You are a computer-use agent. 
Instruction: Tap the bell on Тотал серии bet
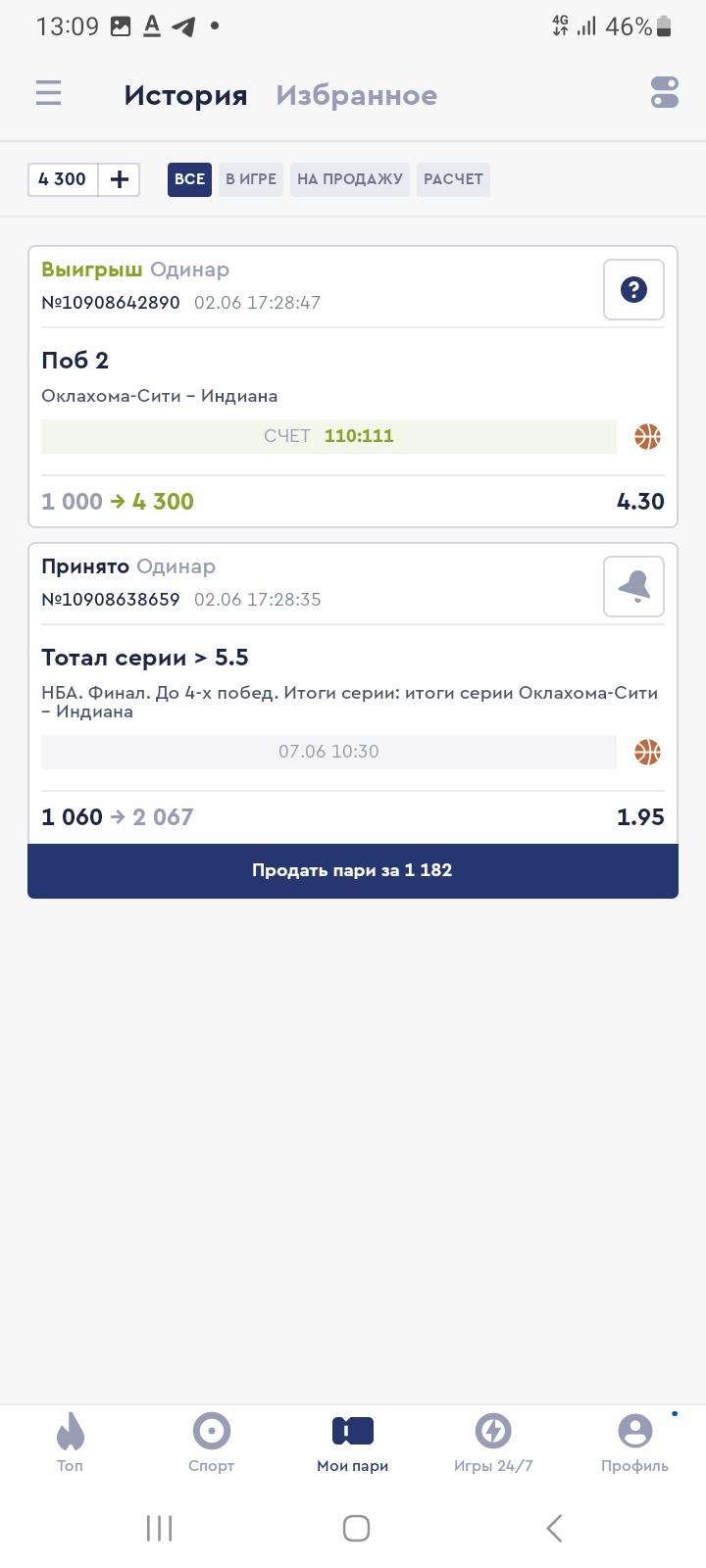click(633, 586)
